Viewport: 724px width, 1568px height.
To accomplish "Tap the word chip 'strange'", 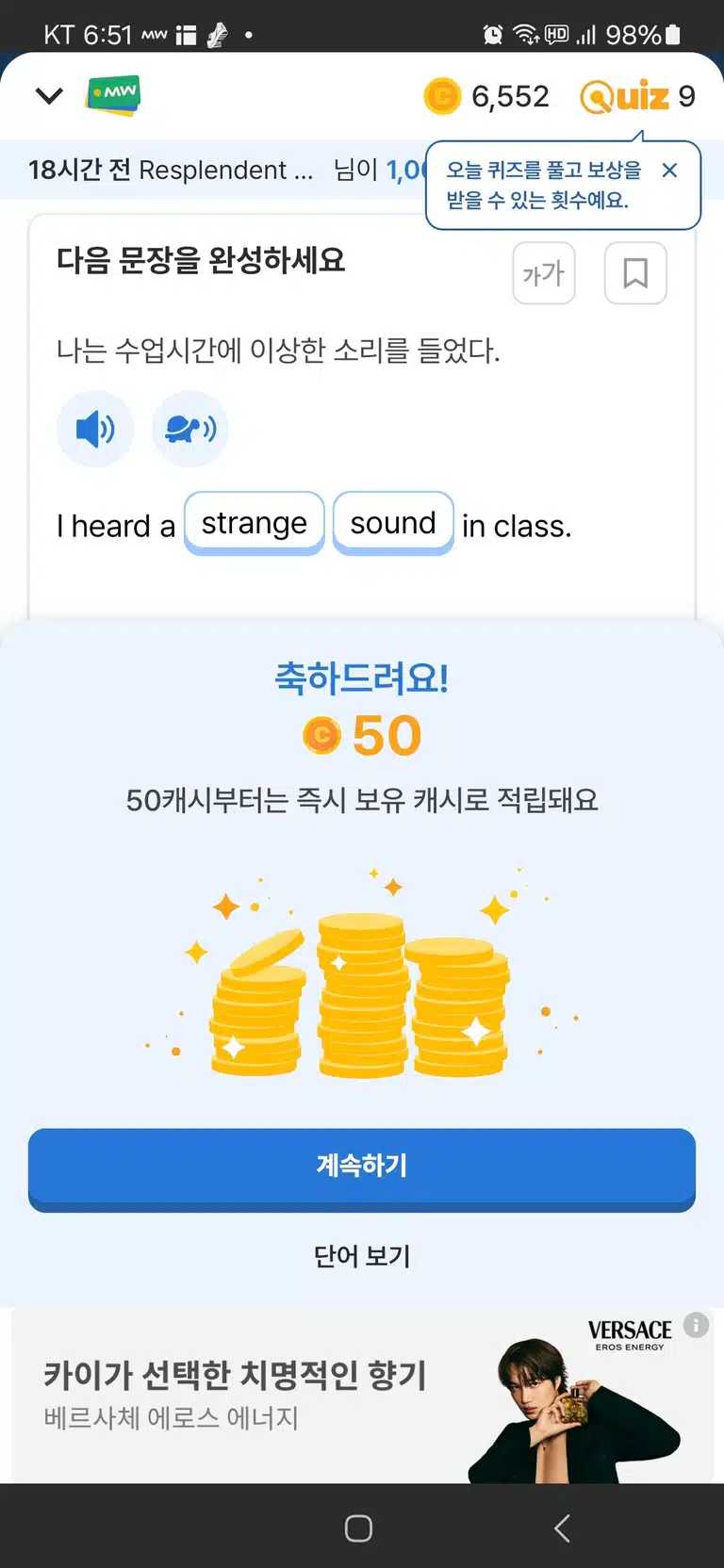I will 255,523.
